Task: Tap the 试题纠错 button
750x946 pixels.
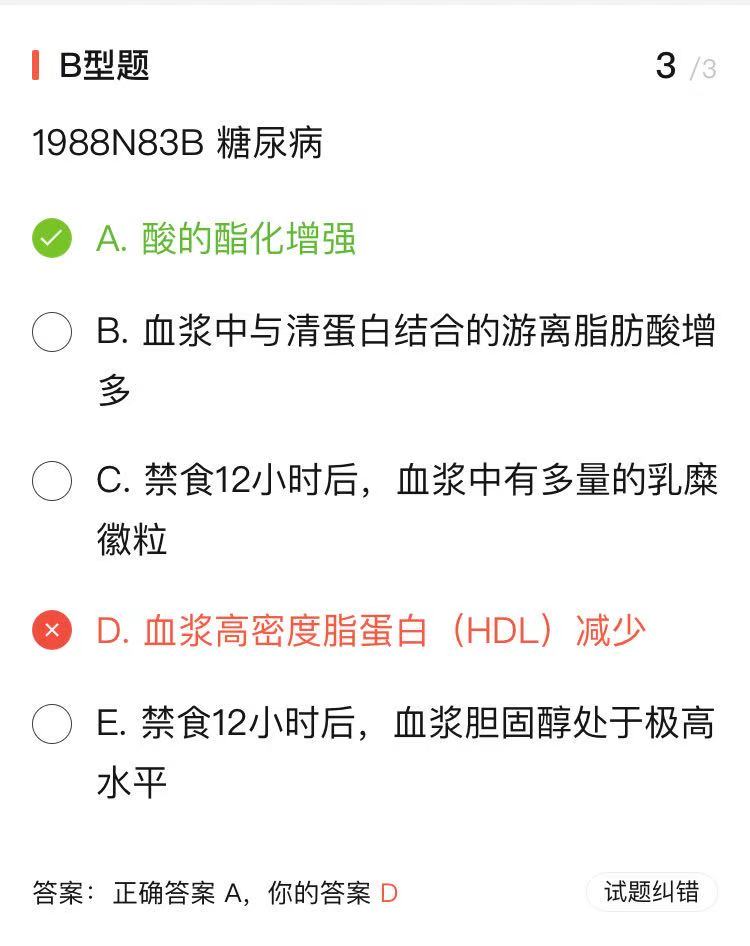Action: pyautogui.click(x=651, y=892)
